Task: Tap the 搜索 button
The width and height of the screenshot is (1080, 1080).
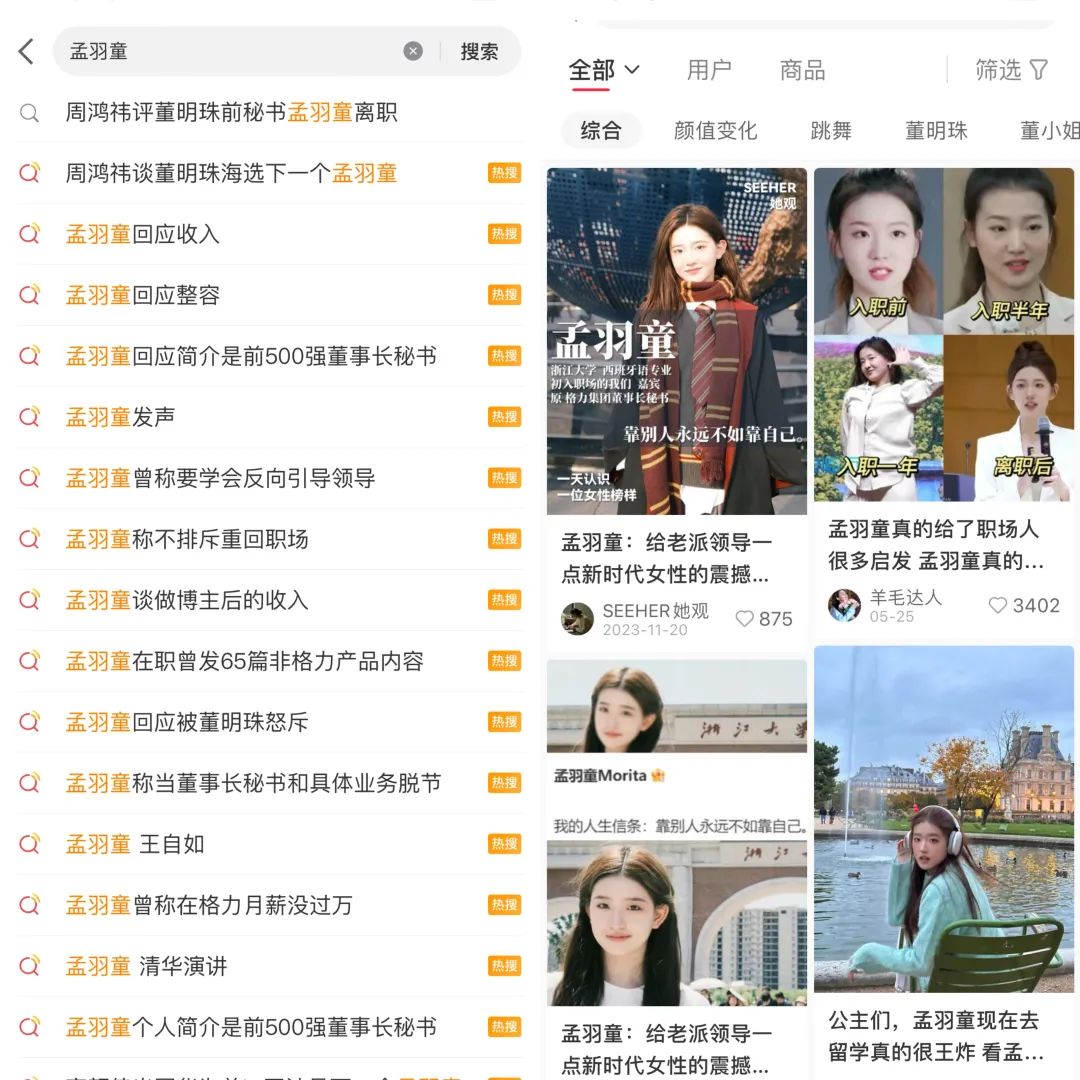Action: [x=479, y=52]
